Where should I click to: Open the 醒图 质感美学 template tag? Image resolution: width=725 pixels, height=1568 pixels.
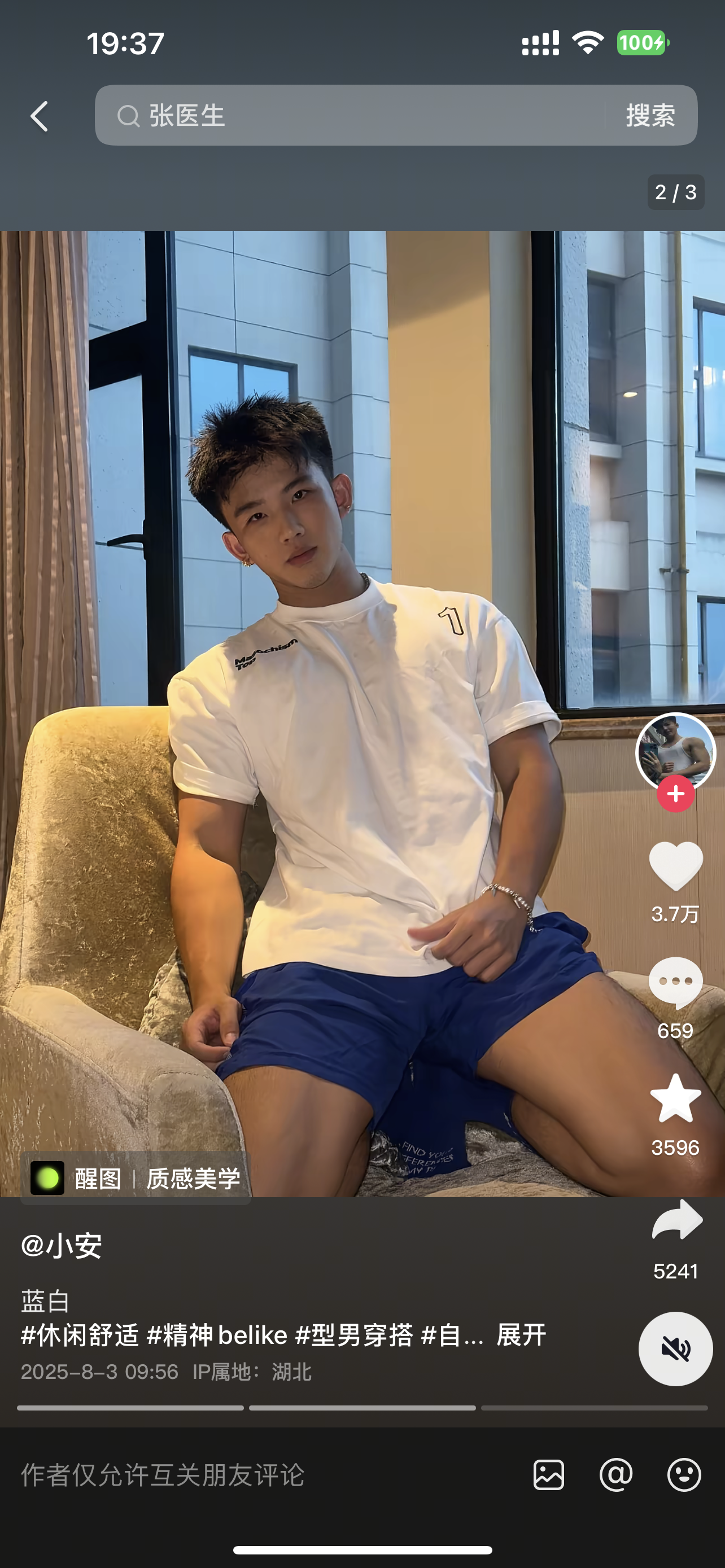[136, 1179]
